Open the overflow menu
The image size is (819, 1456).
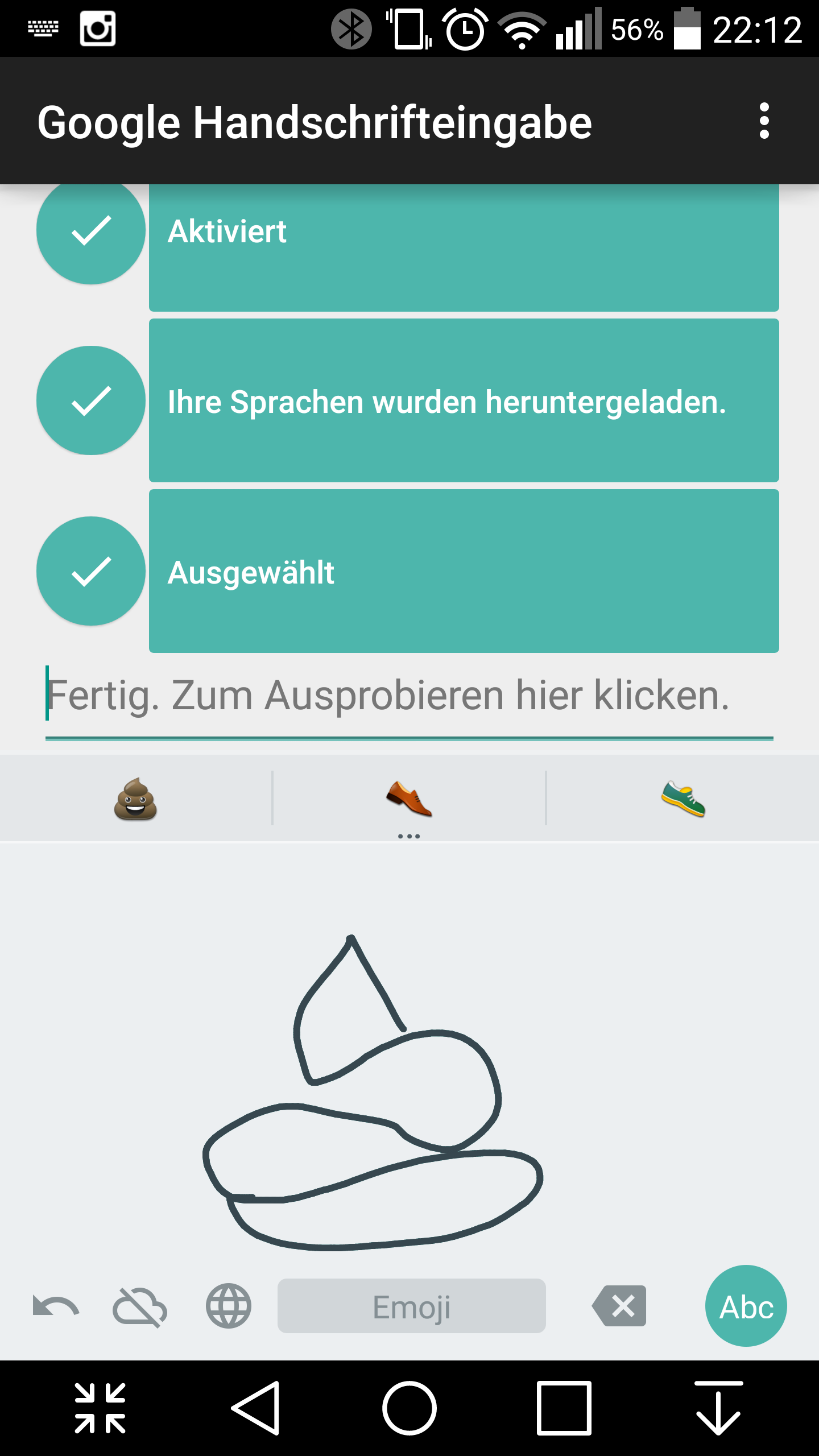click(764, 121)
